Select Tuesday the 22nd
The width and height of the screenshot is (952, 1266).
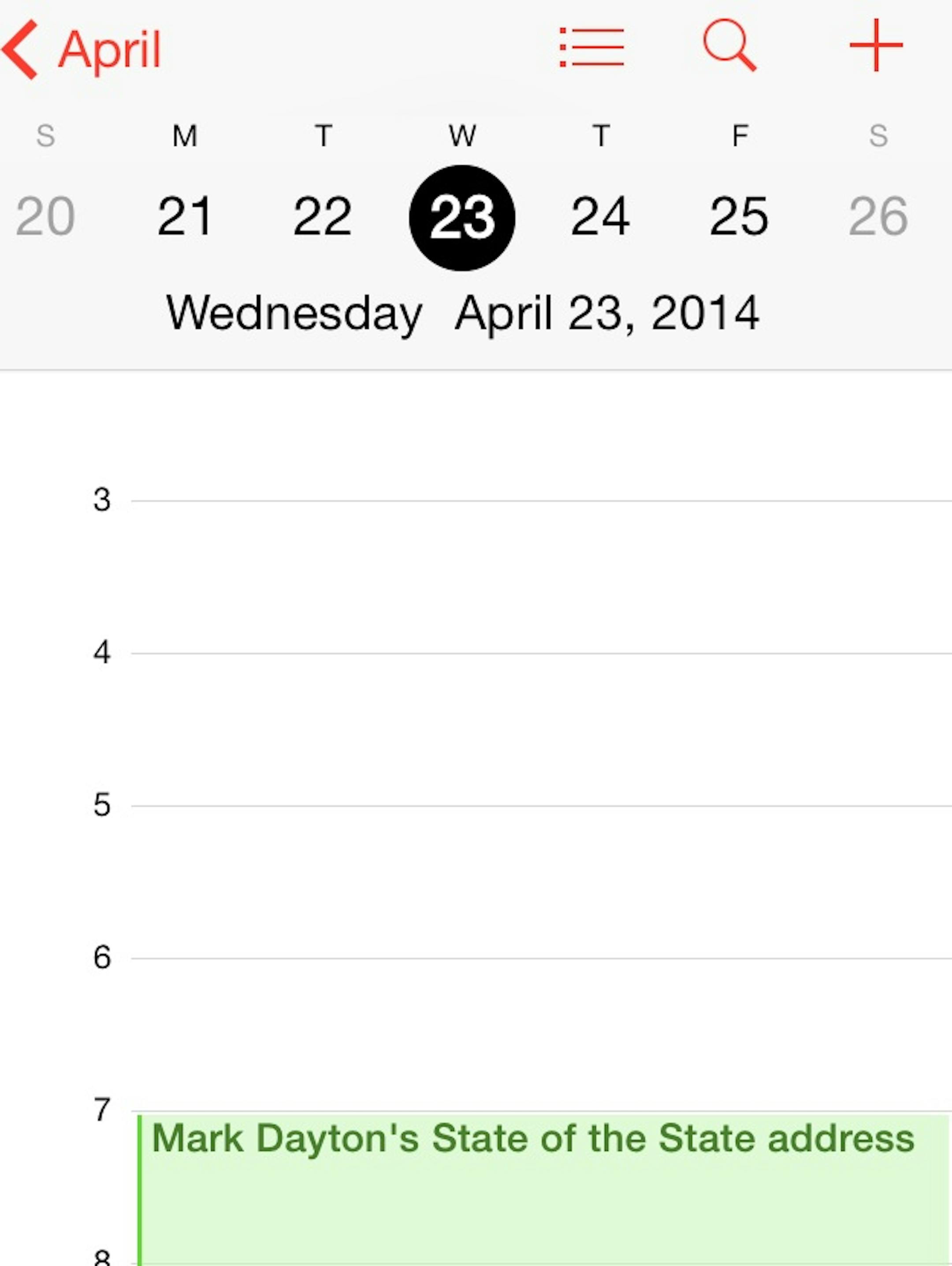[322, 216]
